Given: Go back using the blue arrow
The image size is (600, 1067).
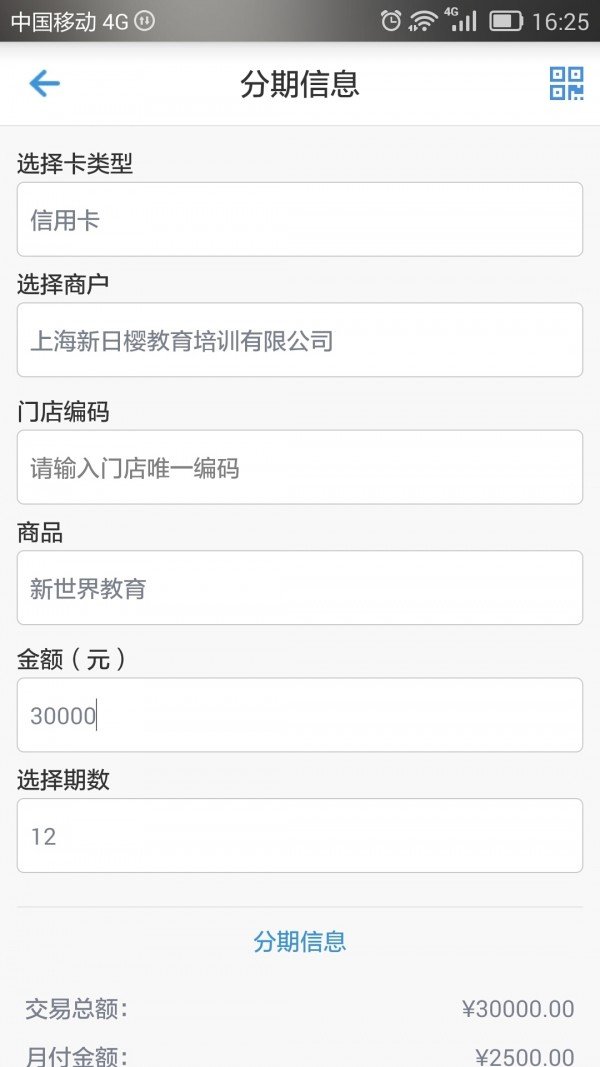Looking at the screenshot, I should pyautogui.click(x=45, y=84).
